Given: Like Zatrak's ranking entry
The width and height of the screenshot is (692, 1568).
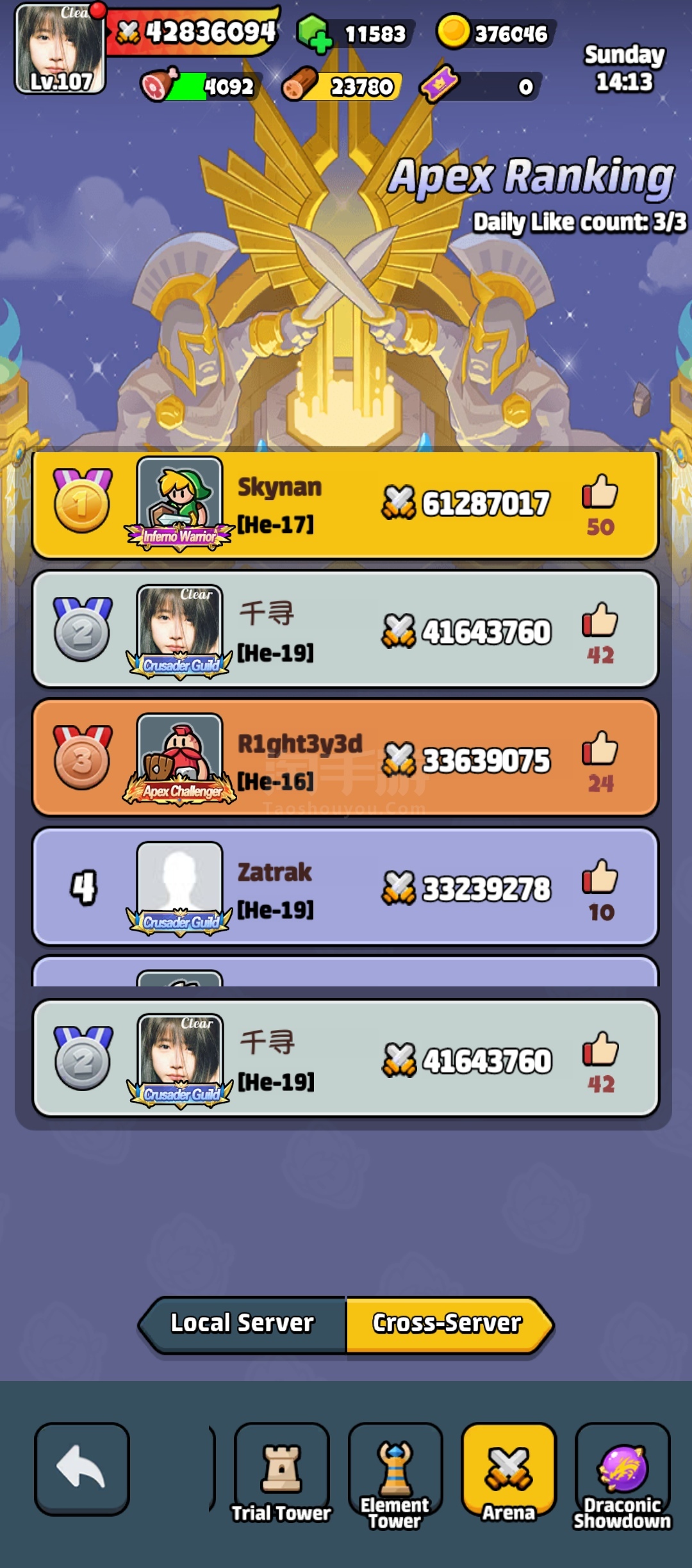Looking at the screenshot, I should [600, 877].
